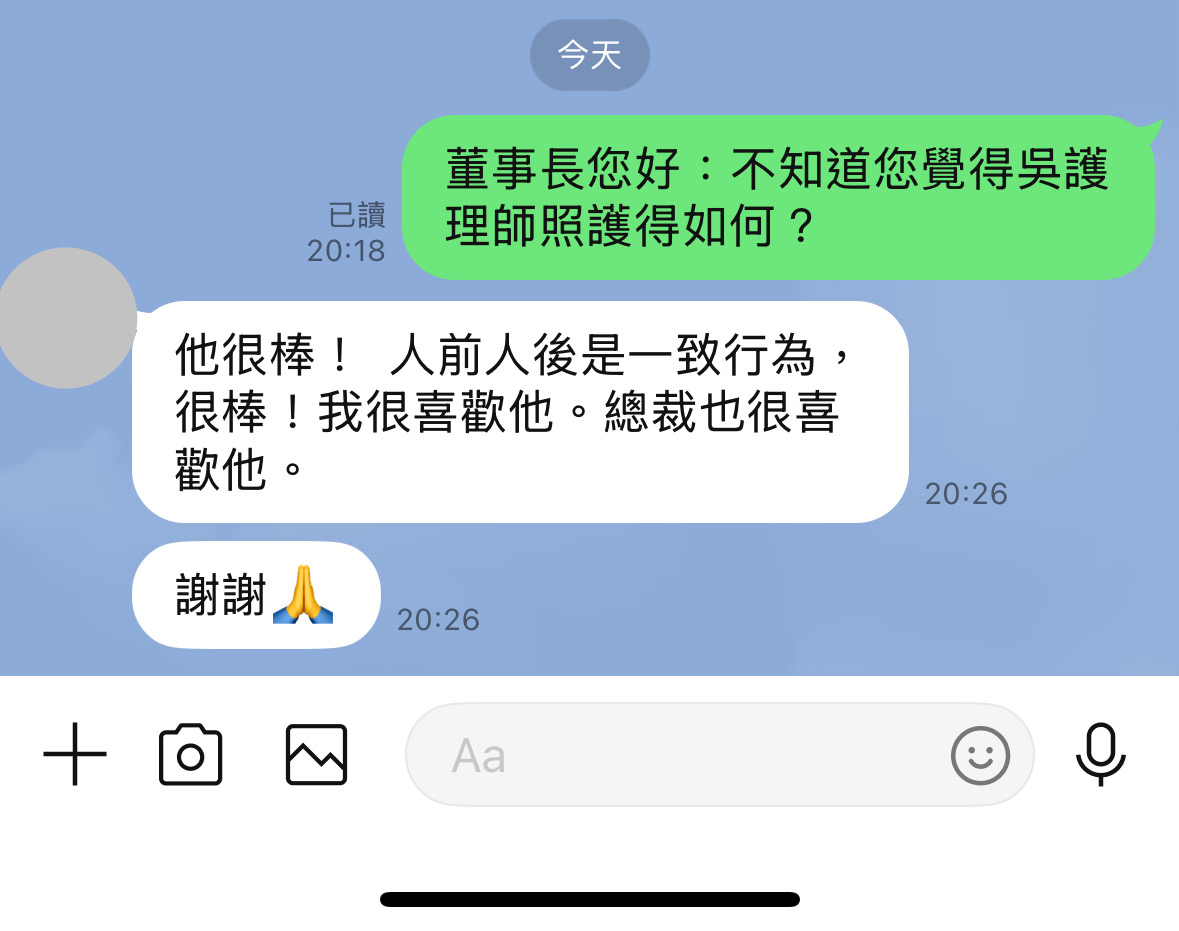Open the camera to take a photo
1179x931 pixels.
pyautogui.click(x=190, y=754)
